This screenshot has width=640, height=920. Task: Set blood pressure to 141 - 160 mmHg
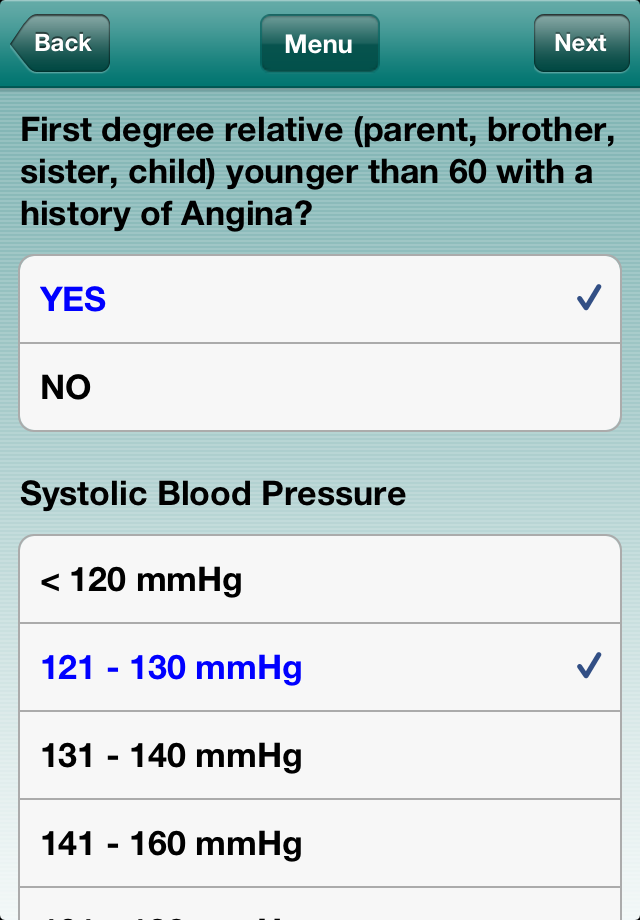click(320, 843)
